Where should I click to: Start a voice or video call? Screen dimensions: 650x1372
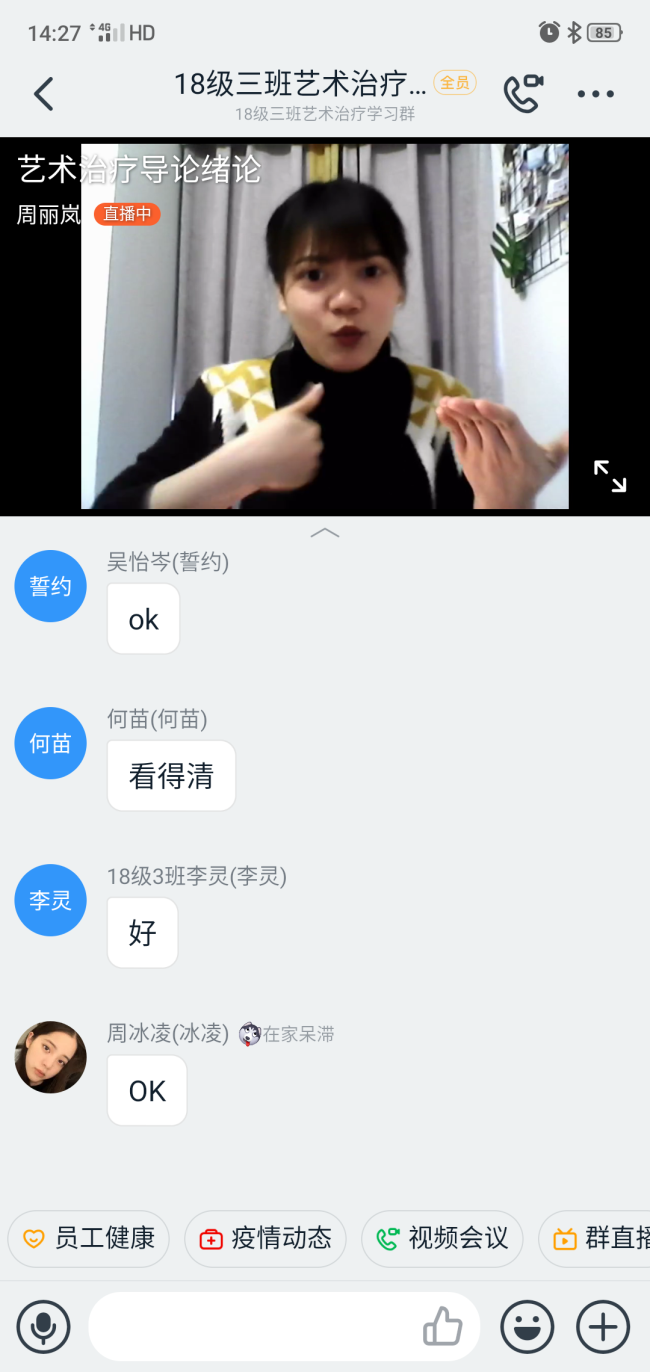pos(522,93)
